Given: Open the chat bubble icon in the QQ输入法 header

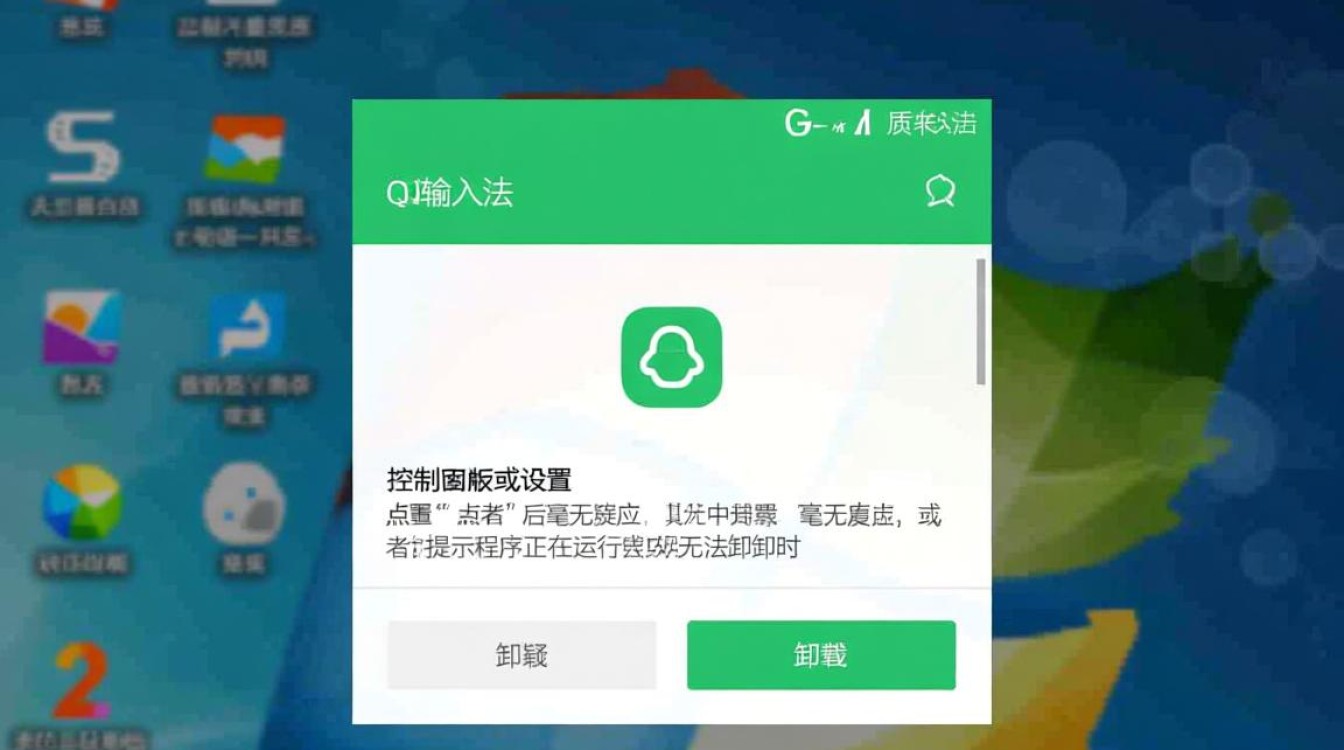Looking at the screenshot, I should tap(939, 190).
